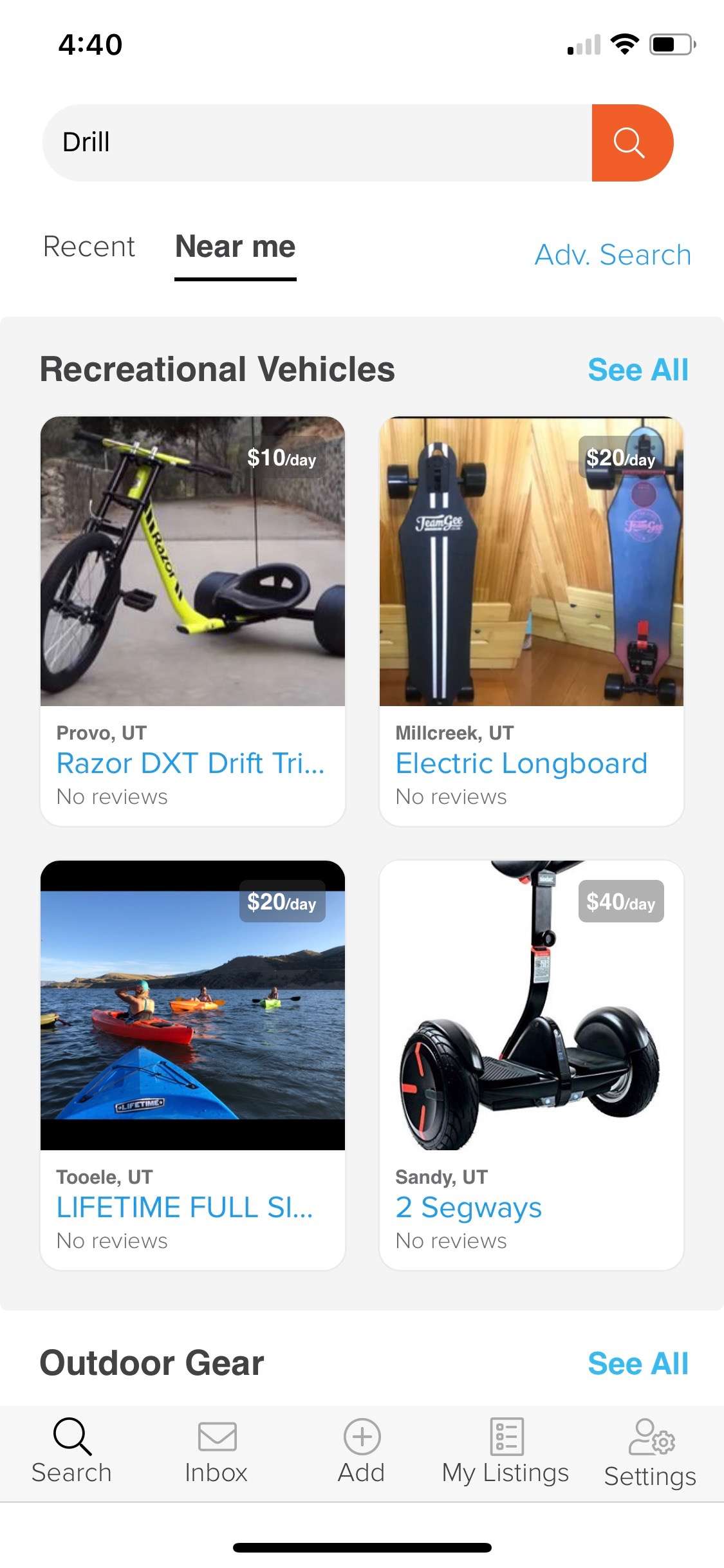This screenshot has width=724, height=1568.
Task: Open the Electric Longboard listing
Action: [x=522, y=763]
